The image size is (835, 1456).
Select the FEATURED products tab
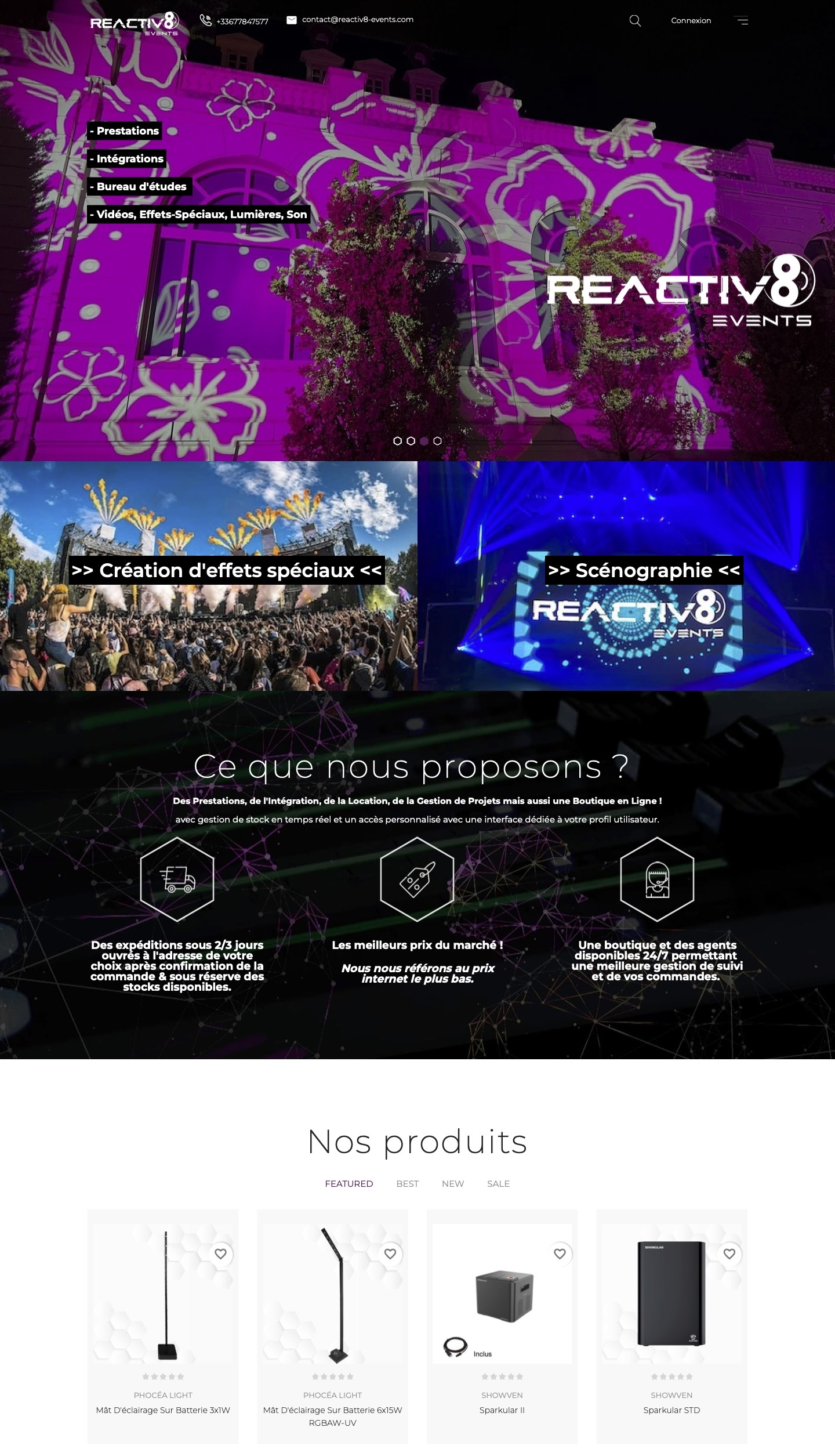pos(348,1183)
